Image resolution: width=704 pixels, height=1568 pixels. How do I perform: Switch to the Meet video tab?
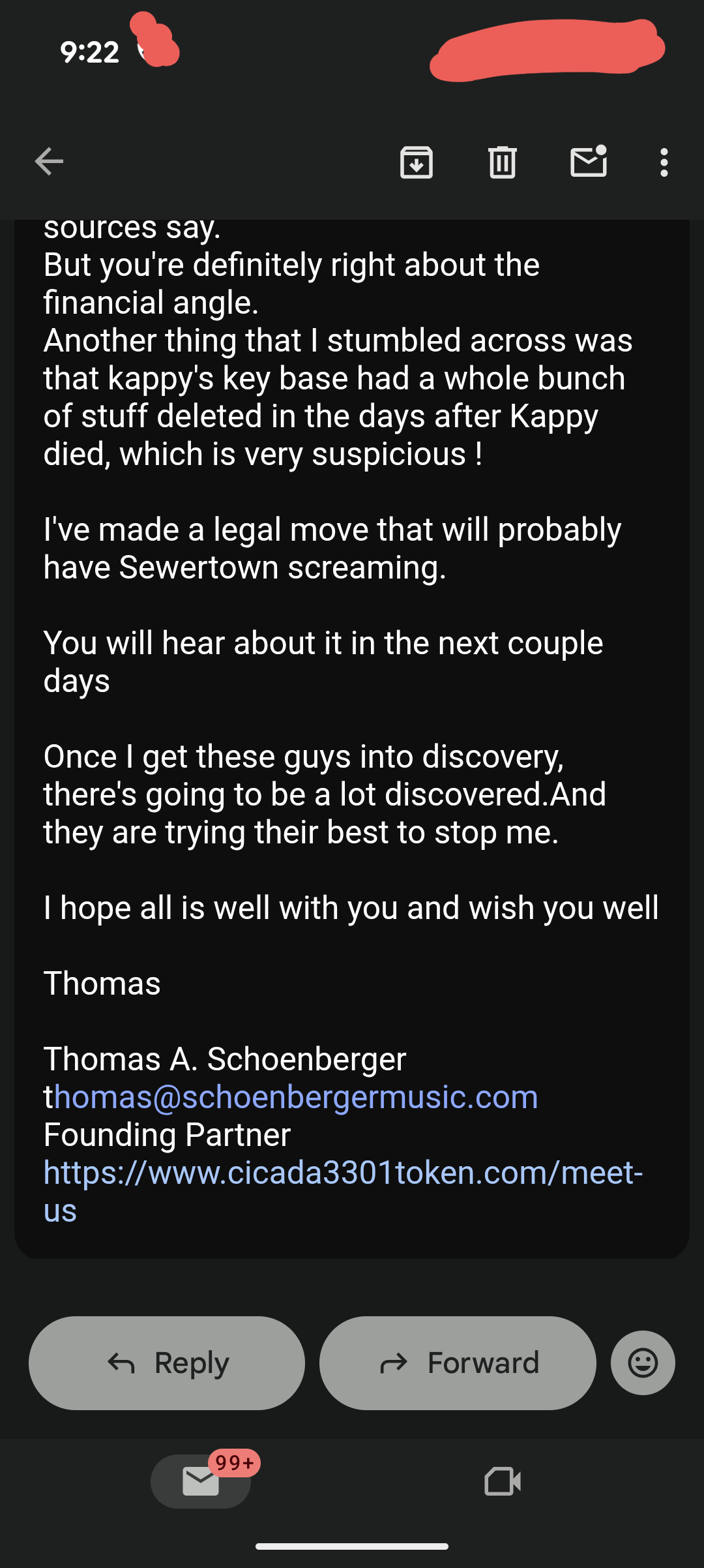click(x=503, y=1482)
